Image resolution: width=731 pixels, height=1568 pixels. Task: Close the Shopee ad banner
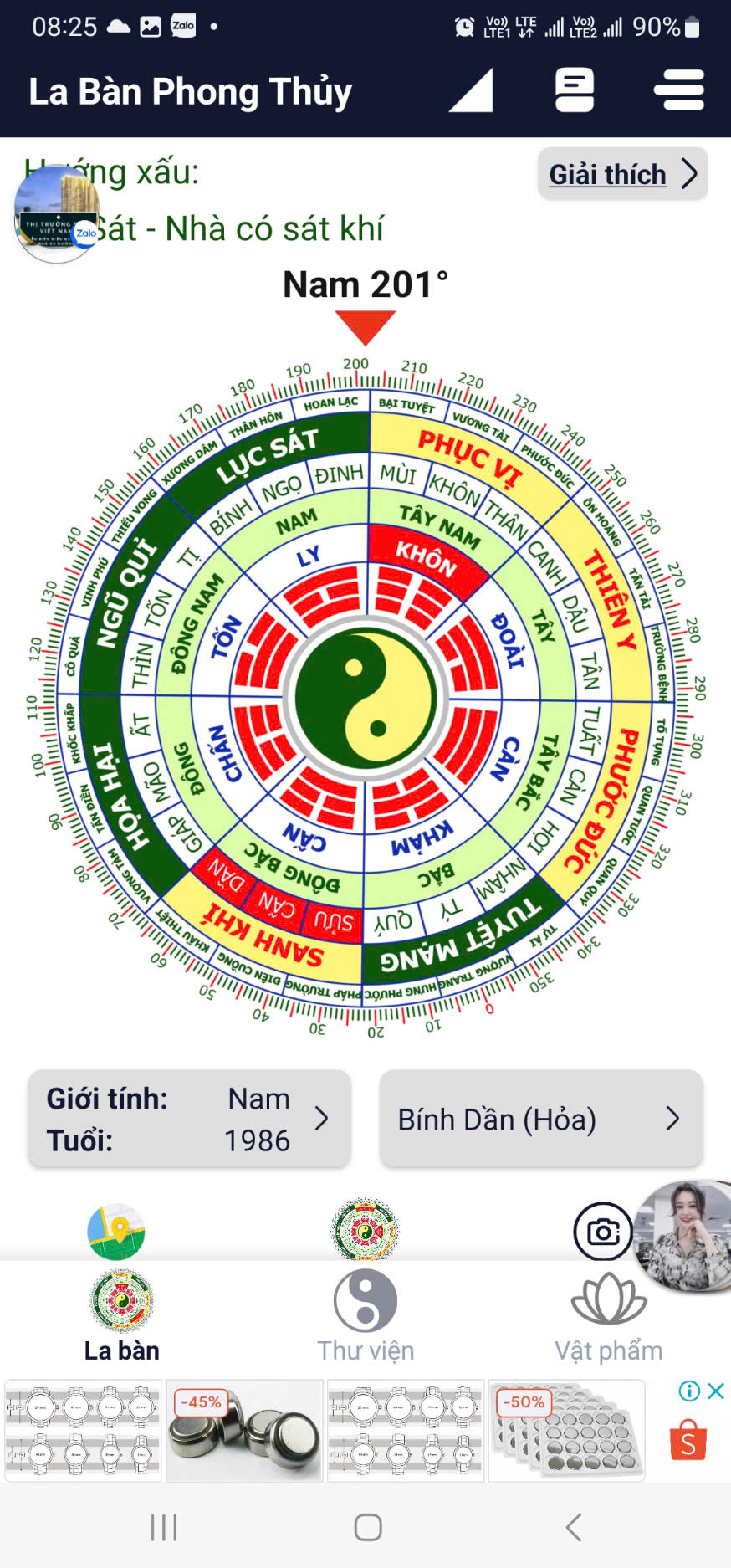(x=716, y=1391)
